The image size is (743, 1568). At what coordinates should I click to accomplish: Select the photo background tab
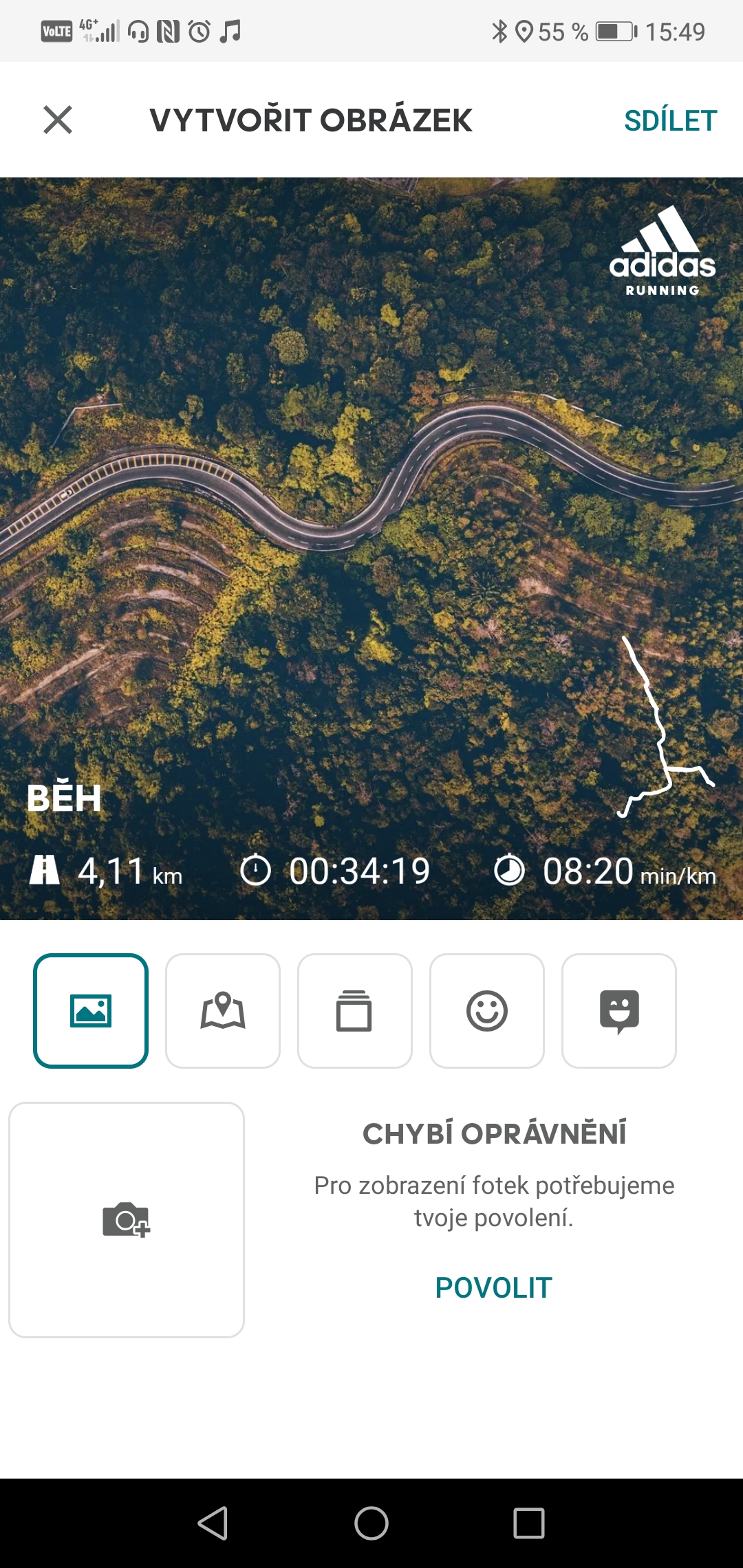(x=91, y=1011)
